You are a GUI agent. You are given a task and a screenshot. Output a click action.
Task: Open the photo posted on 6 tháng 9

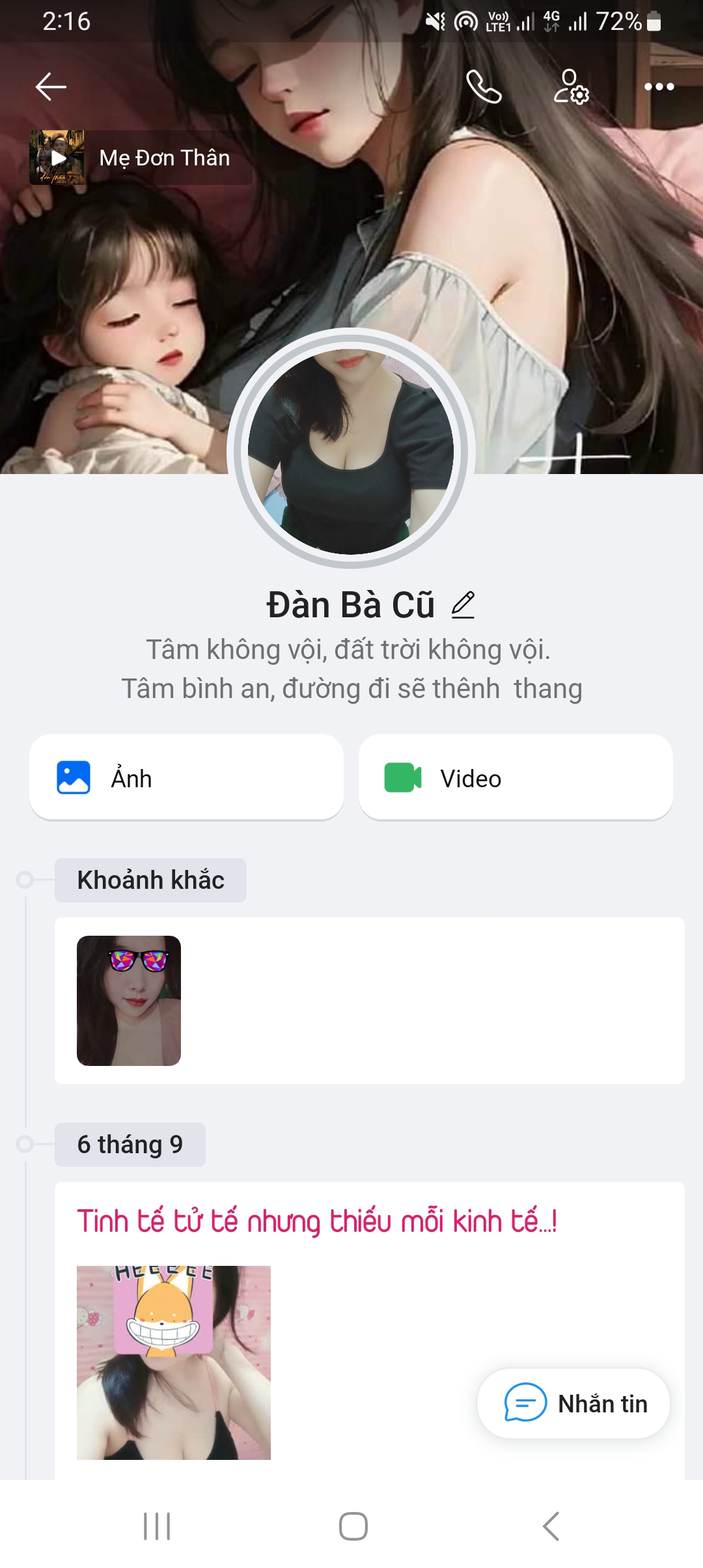tap(173, 1362)
